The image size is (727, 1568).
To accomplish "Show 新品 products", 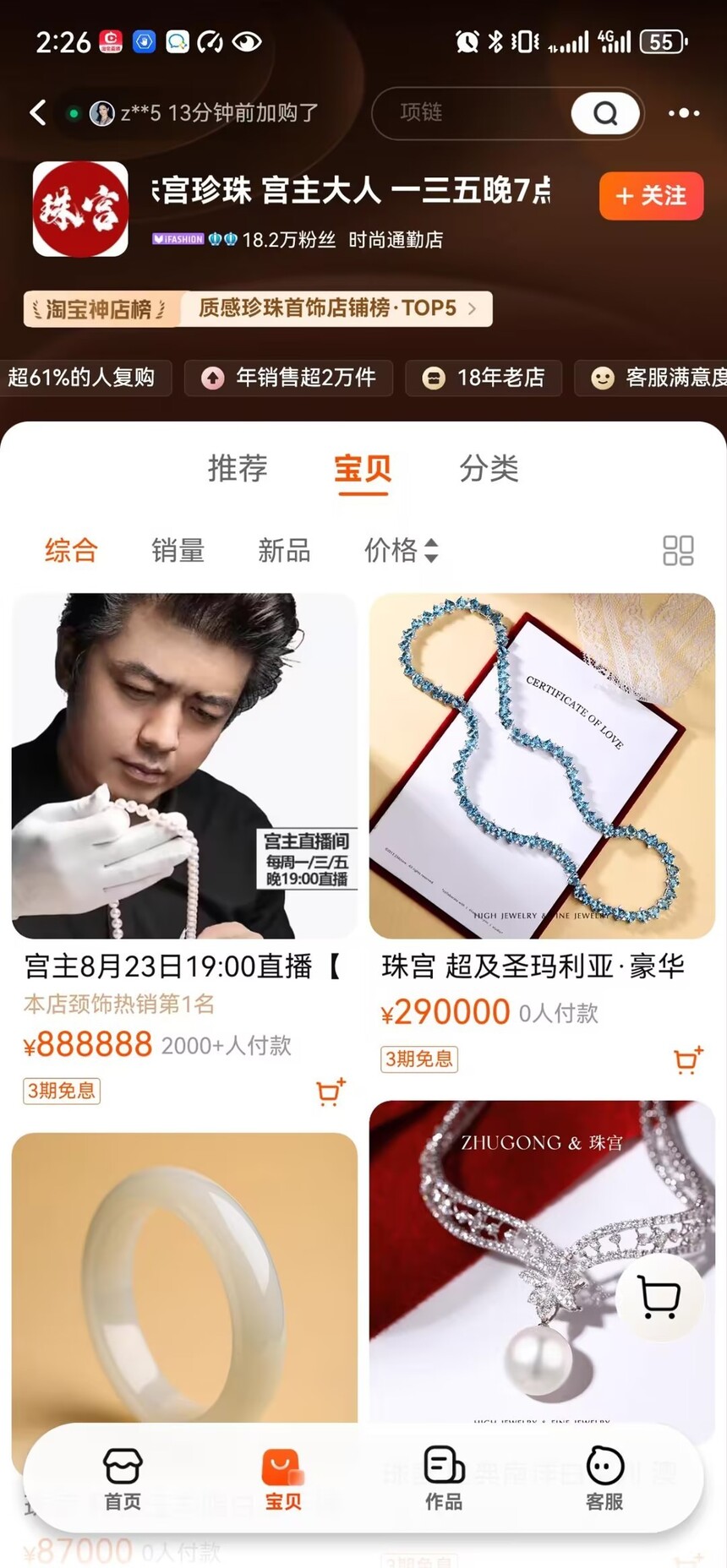I will 284,551.
